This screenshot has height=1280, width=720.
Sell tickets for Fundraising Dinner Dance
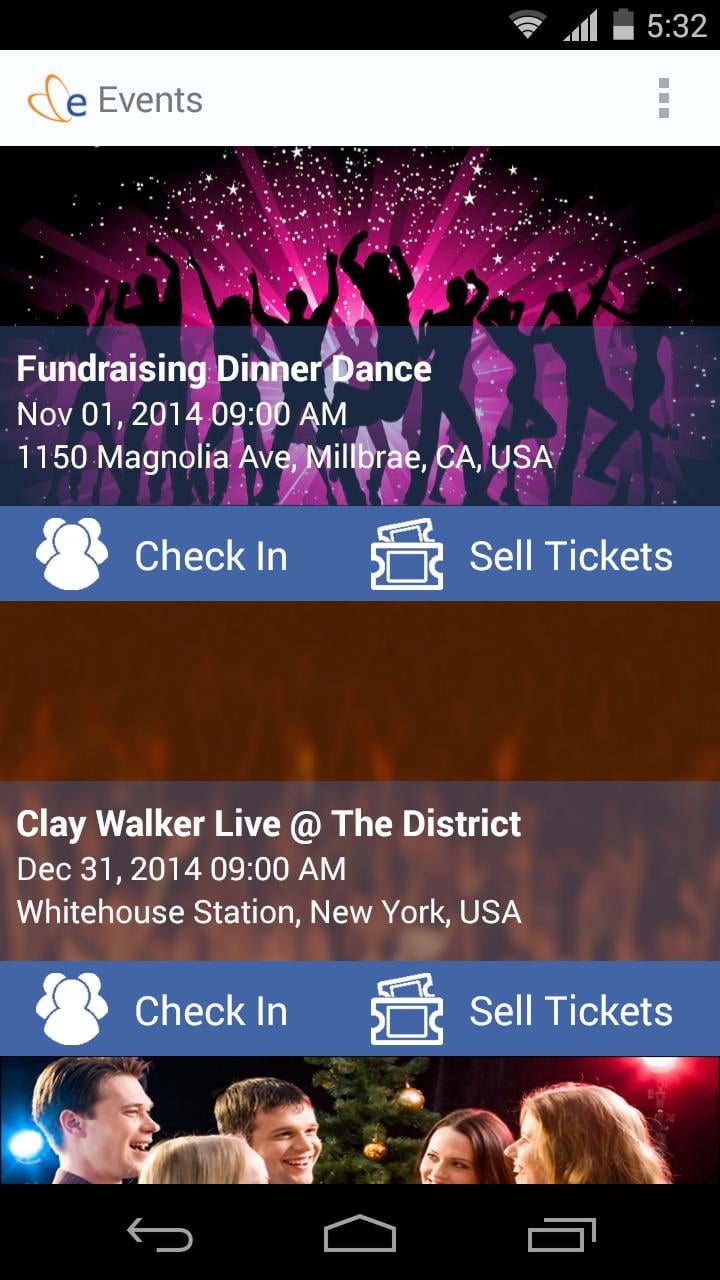point(523,555)
